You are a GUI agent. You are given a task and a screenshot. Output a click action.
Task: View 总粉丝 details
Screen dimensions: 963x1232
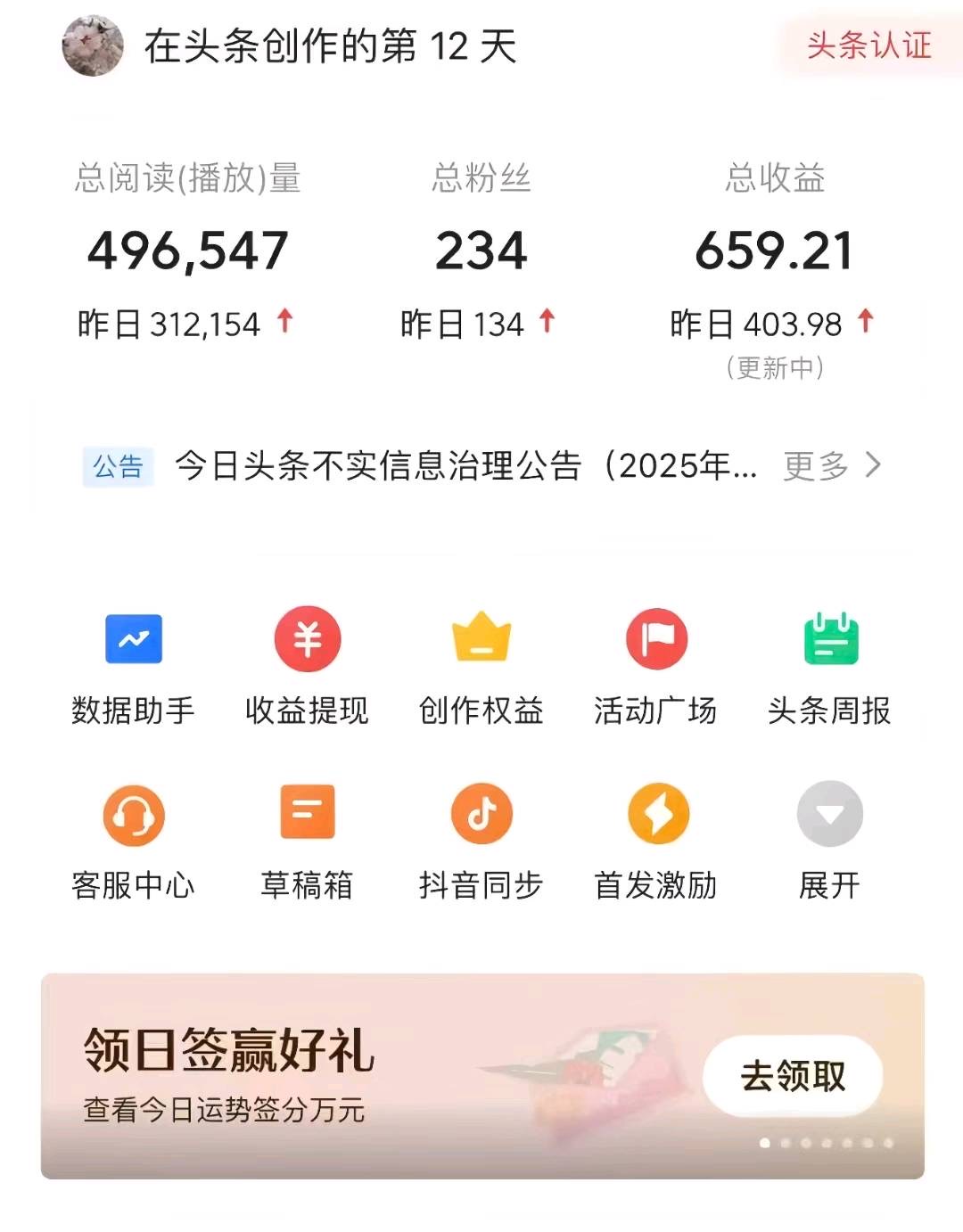(481, 251)
